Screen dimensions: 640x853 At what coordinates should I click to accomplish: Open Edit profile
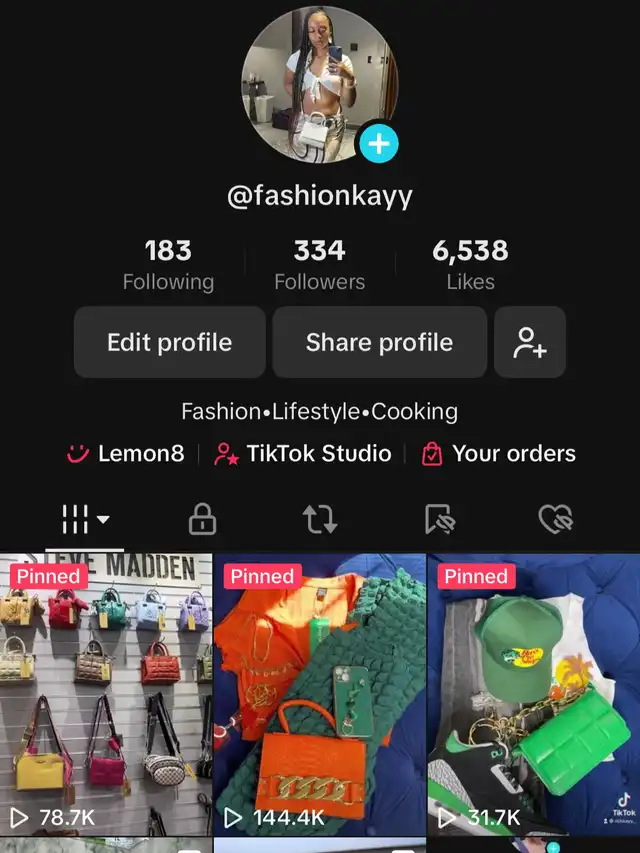(x=170, y=342)
